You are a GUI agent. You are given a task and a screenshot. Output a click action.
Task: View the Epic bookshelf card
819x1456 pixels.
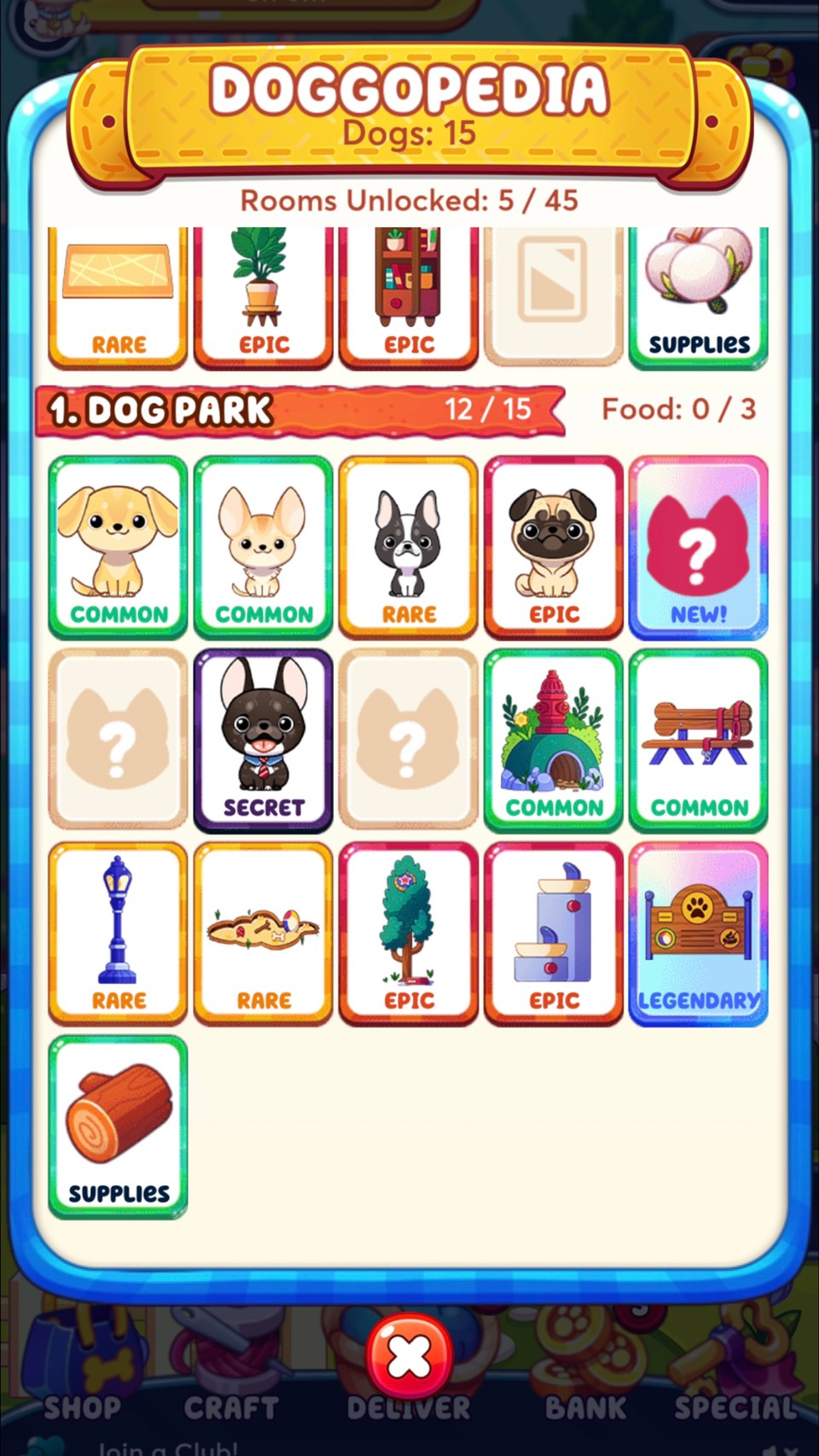pyautogui.click(x=409, y=298)
